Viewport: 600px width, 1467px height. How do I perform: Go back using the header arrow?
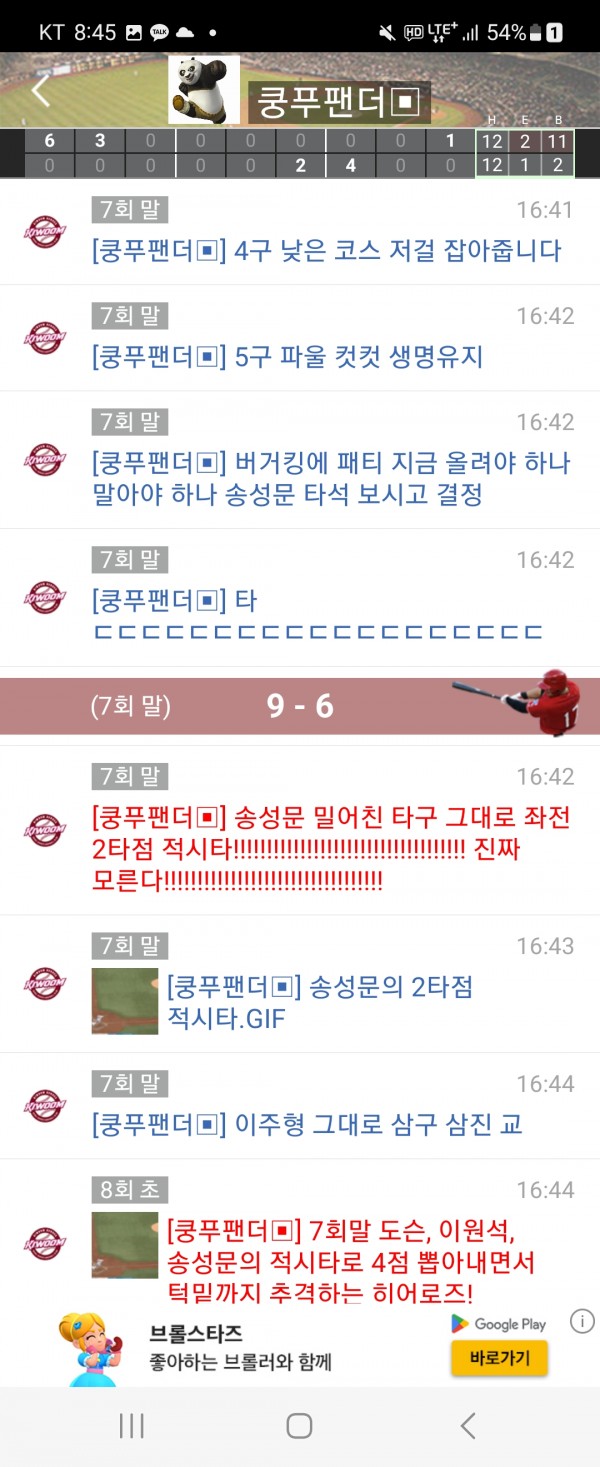click(x=40, y=91)
